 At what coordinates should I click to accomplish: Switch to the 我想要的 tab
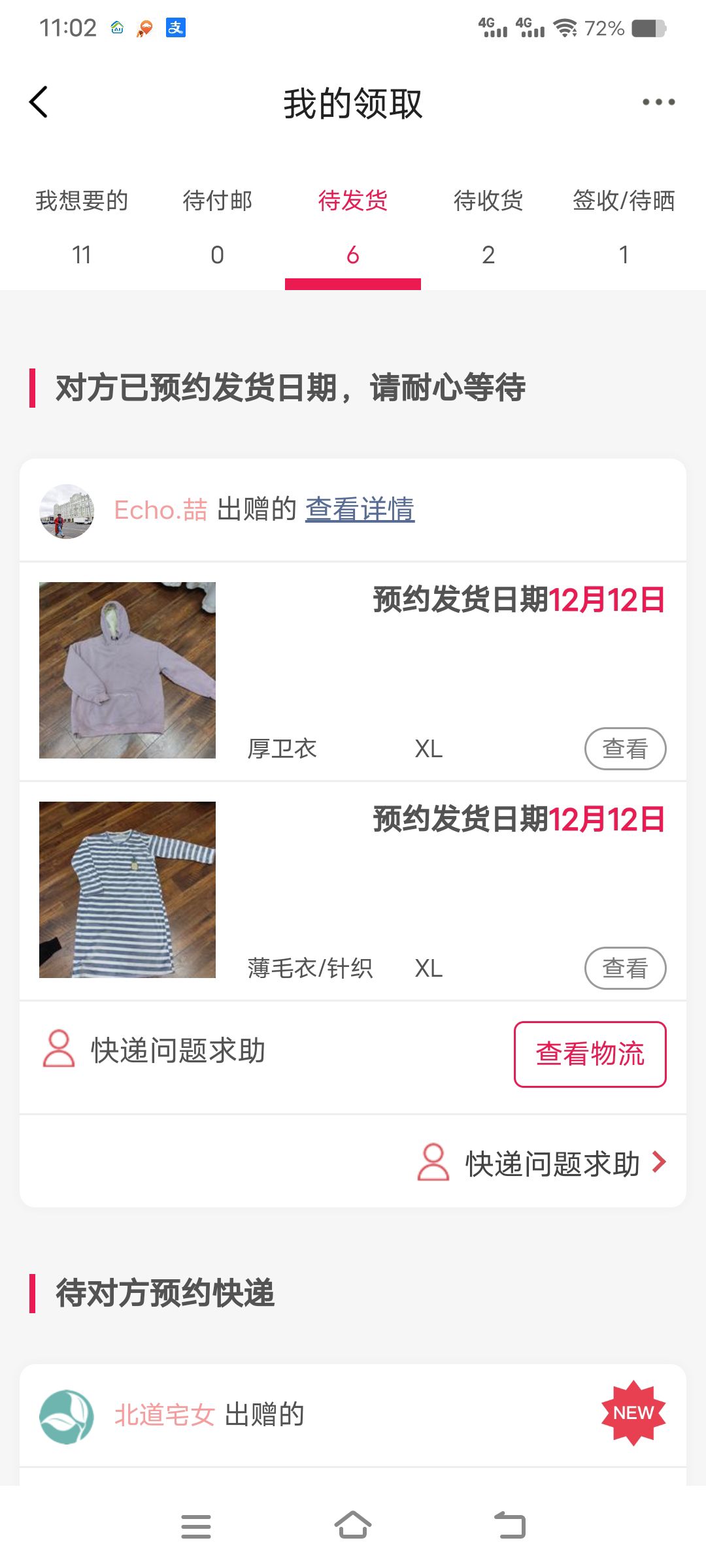(x=82, y=225)
